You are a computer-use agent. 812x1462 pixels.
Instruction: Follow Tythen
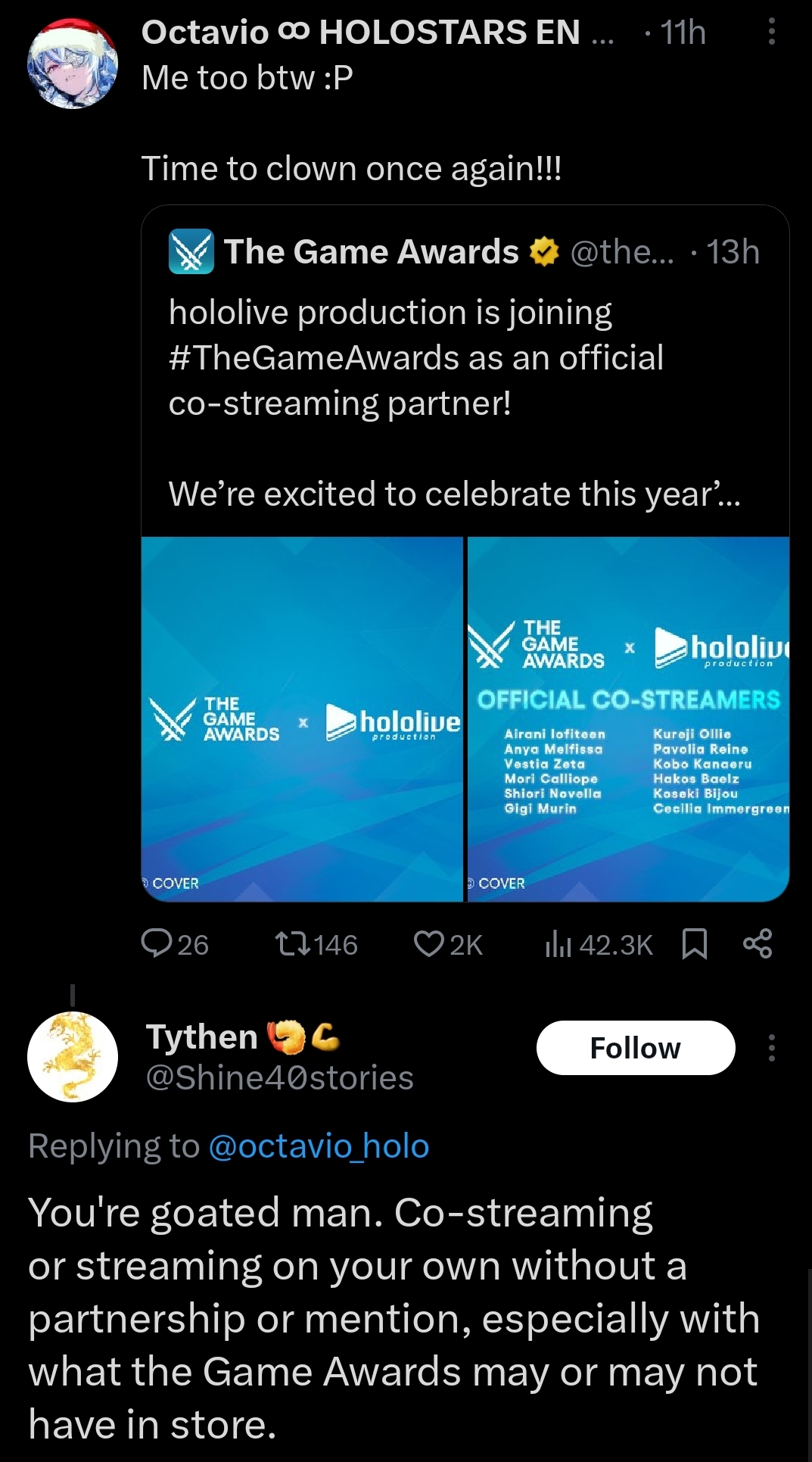pos(636,1048)
